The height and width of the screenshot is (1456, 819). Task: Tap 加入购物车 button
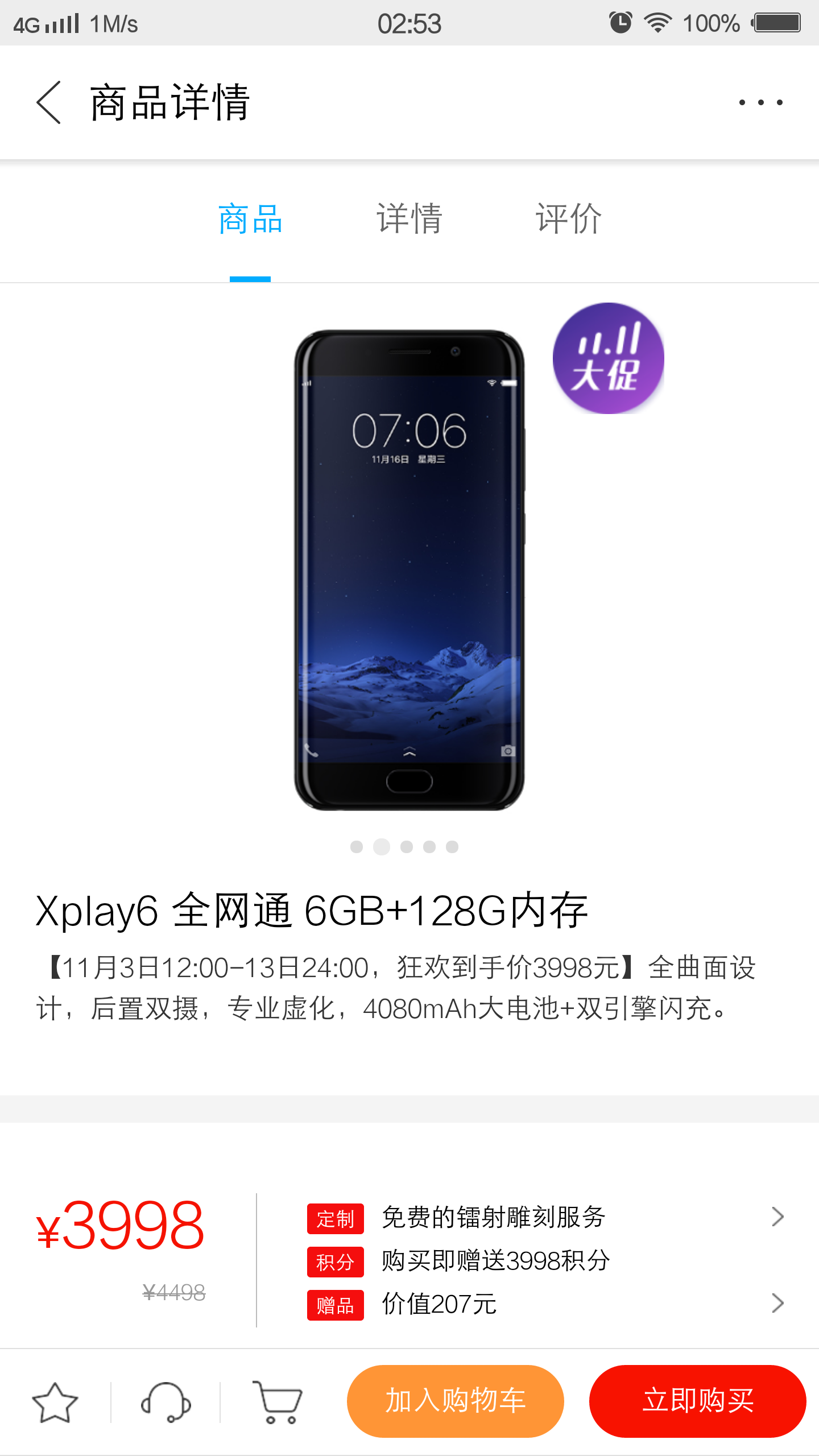tap(455, 1401)
